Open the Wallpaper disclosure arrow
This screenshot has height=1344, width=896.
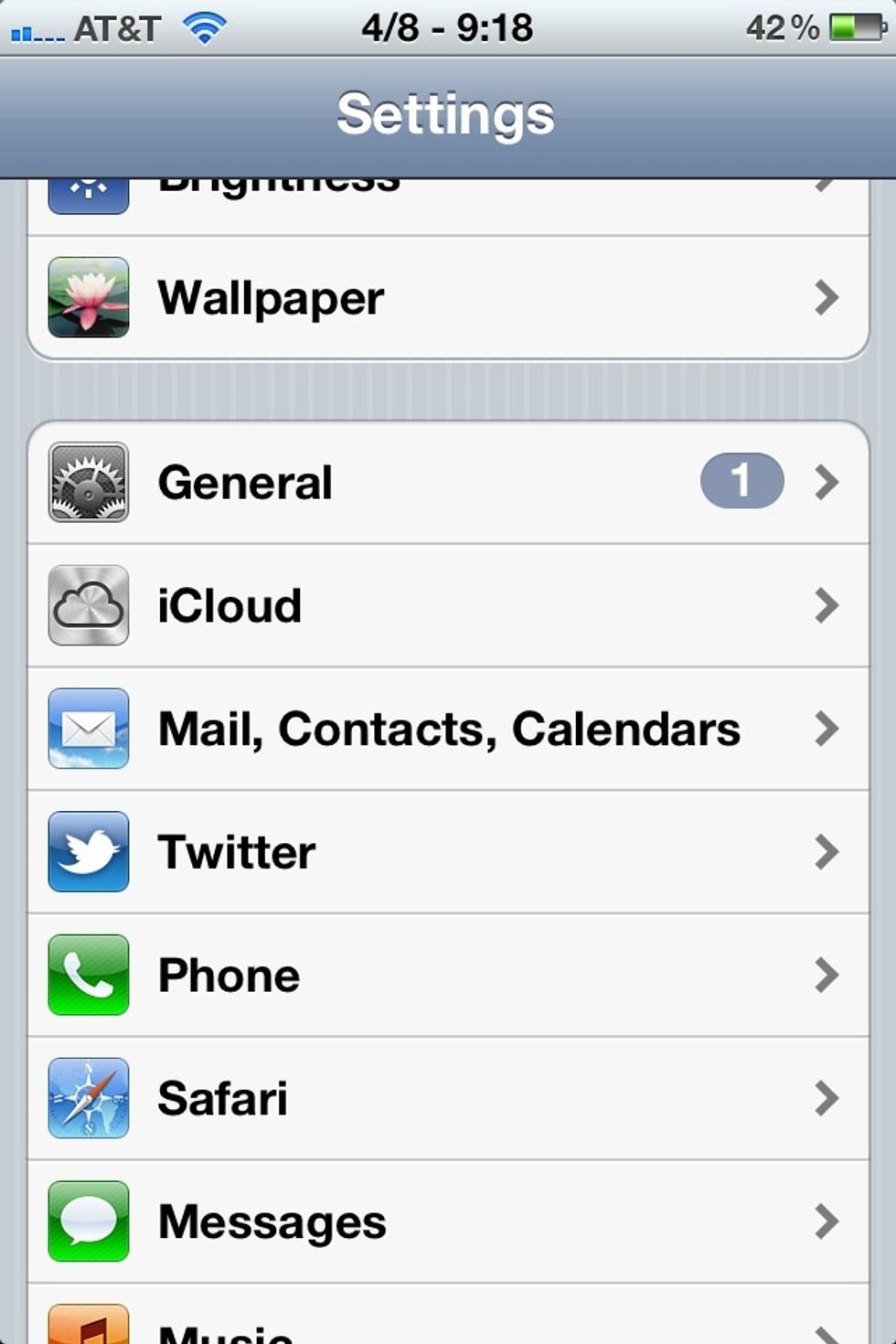tap(827, 296)
